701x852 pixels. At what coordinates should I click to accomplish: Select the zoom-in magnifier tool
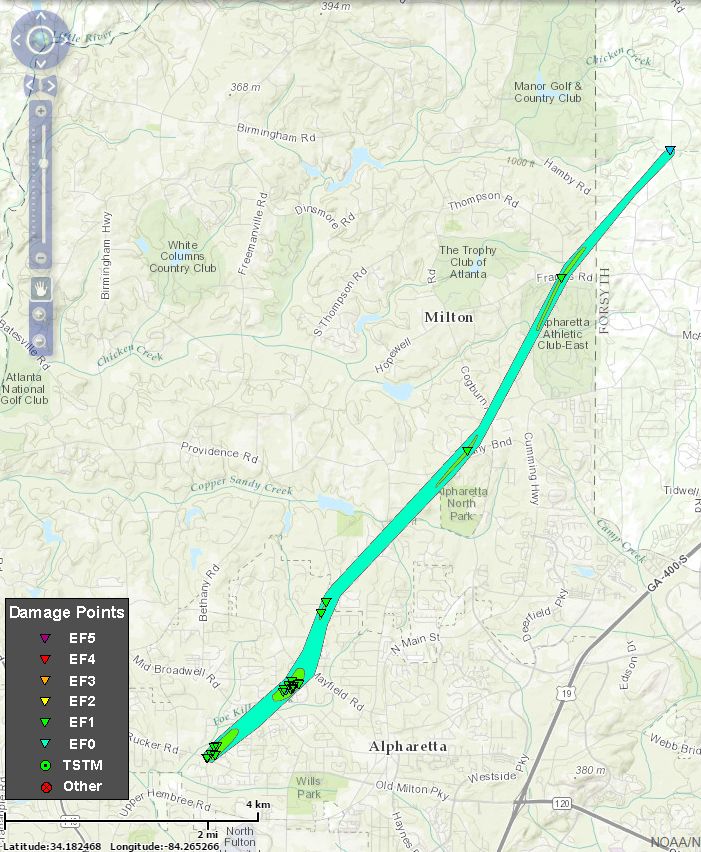pos(41,314)
